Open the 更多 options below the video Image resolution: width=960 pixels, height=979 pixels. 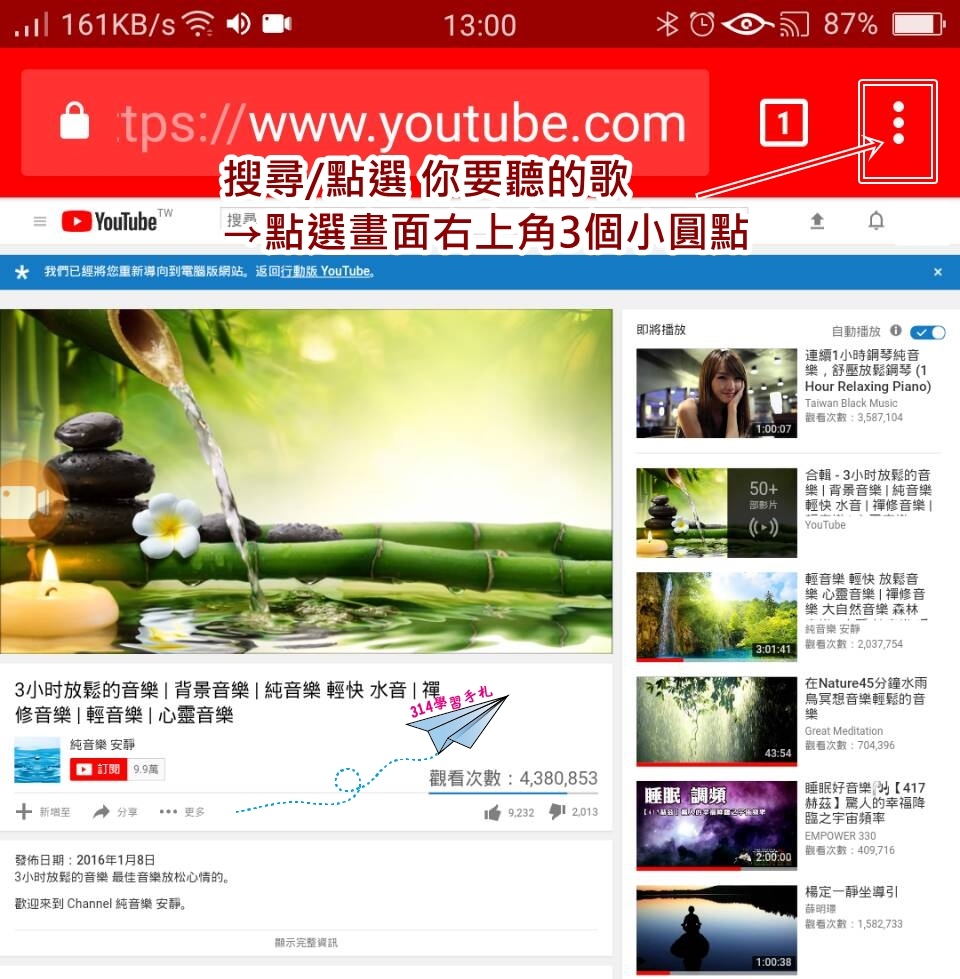[182, 812]
